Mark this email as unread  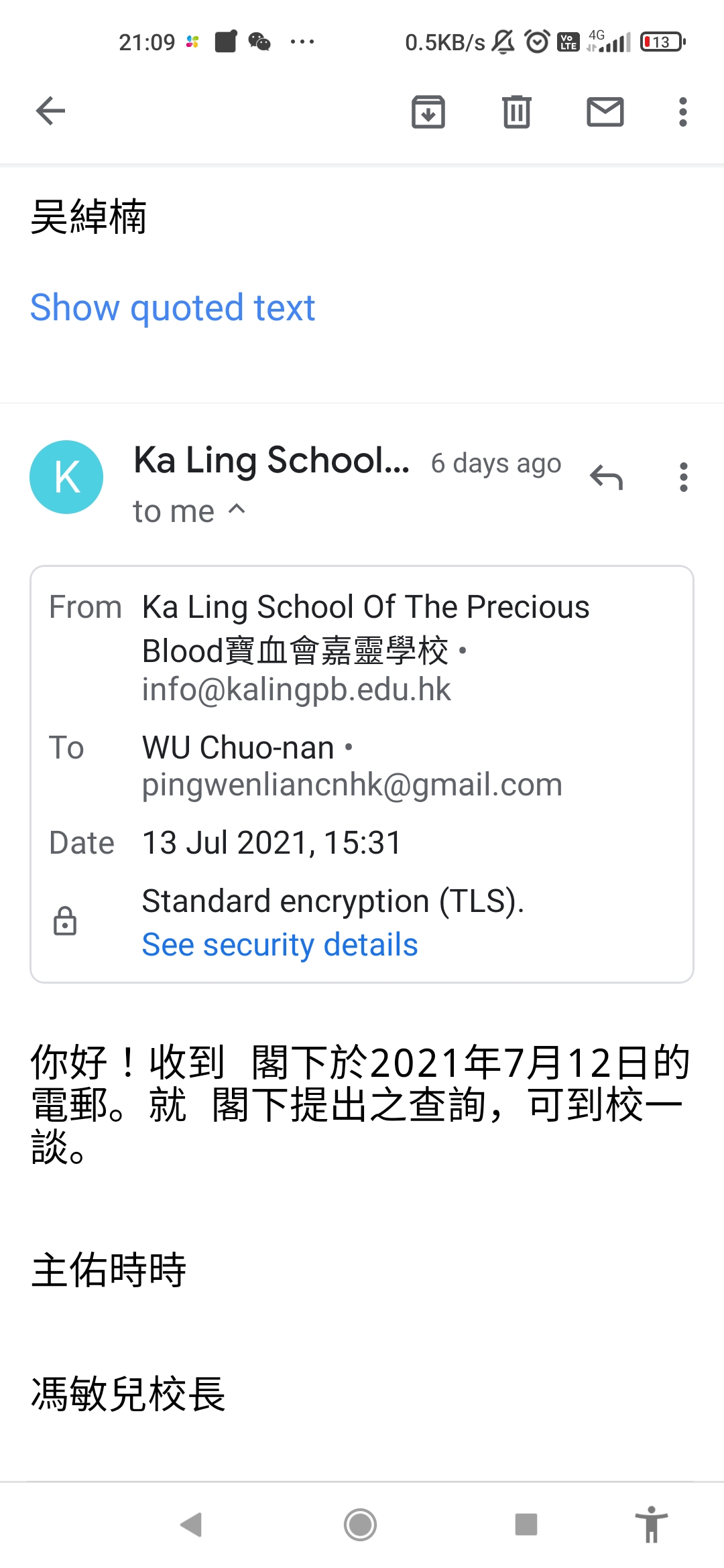tap(605, 111)
